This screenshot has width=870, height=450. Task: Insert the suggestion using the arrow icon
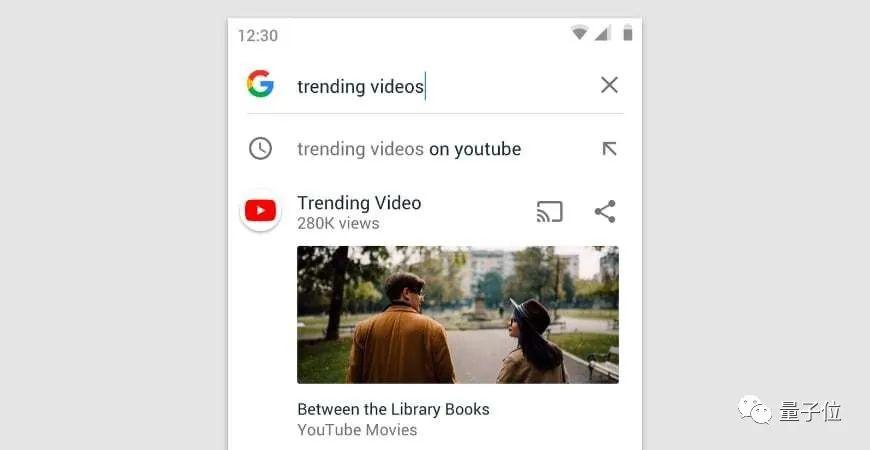[609, 149]
